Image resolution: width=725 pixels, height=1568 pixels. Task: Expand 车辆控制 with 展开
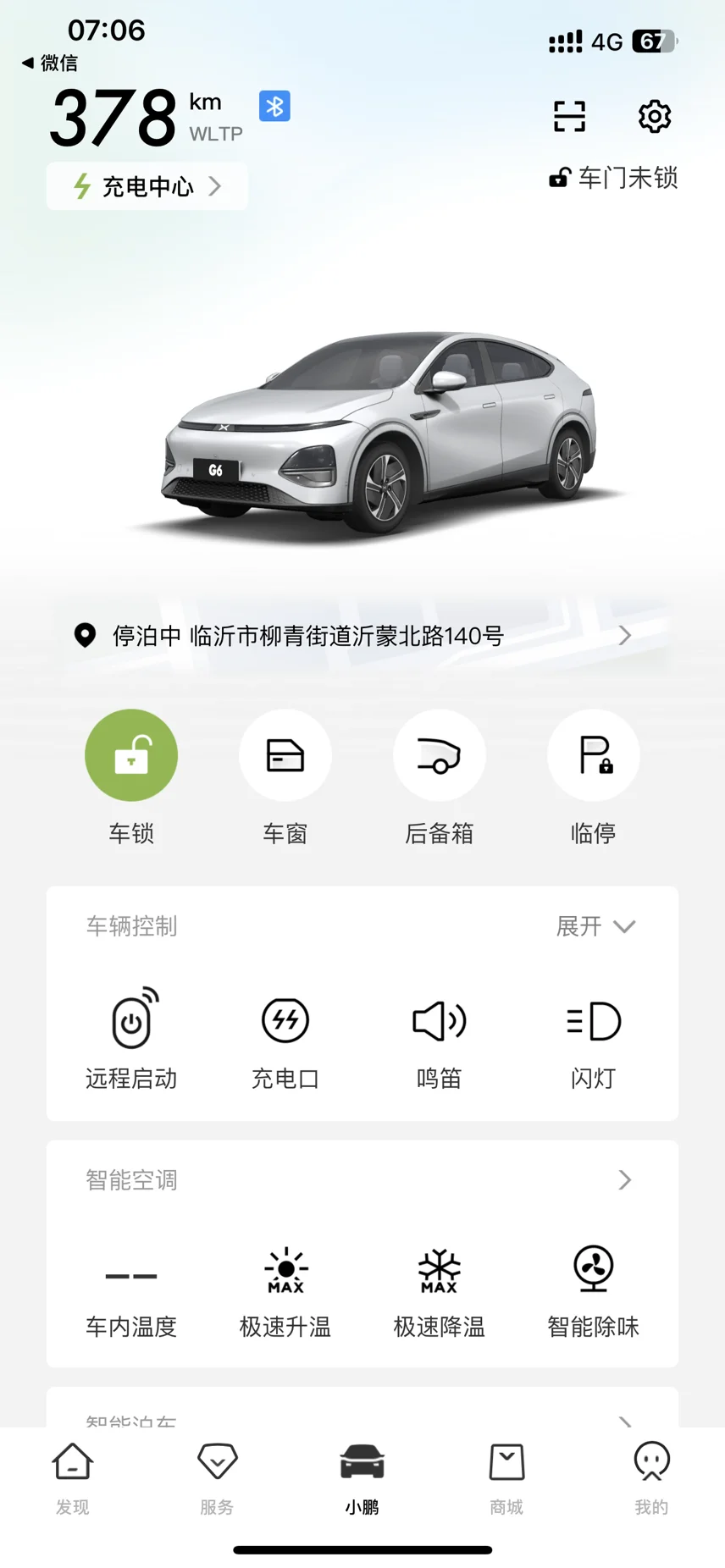point(595,926)
